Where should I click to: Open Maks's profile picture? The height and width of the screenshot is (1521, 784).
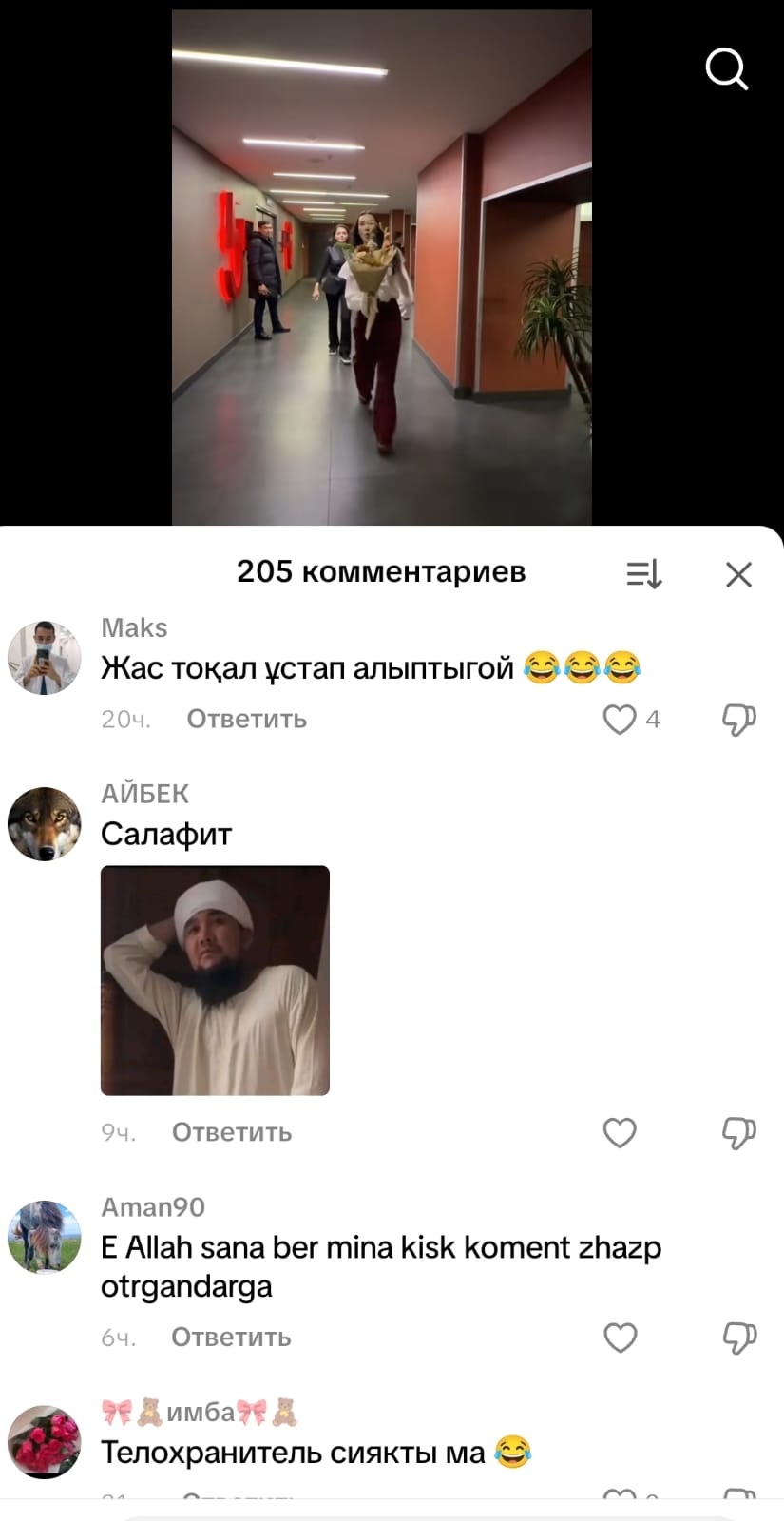pyautogui.click(x=45, y=658)
